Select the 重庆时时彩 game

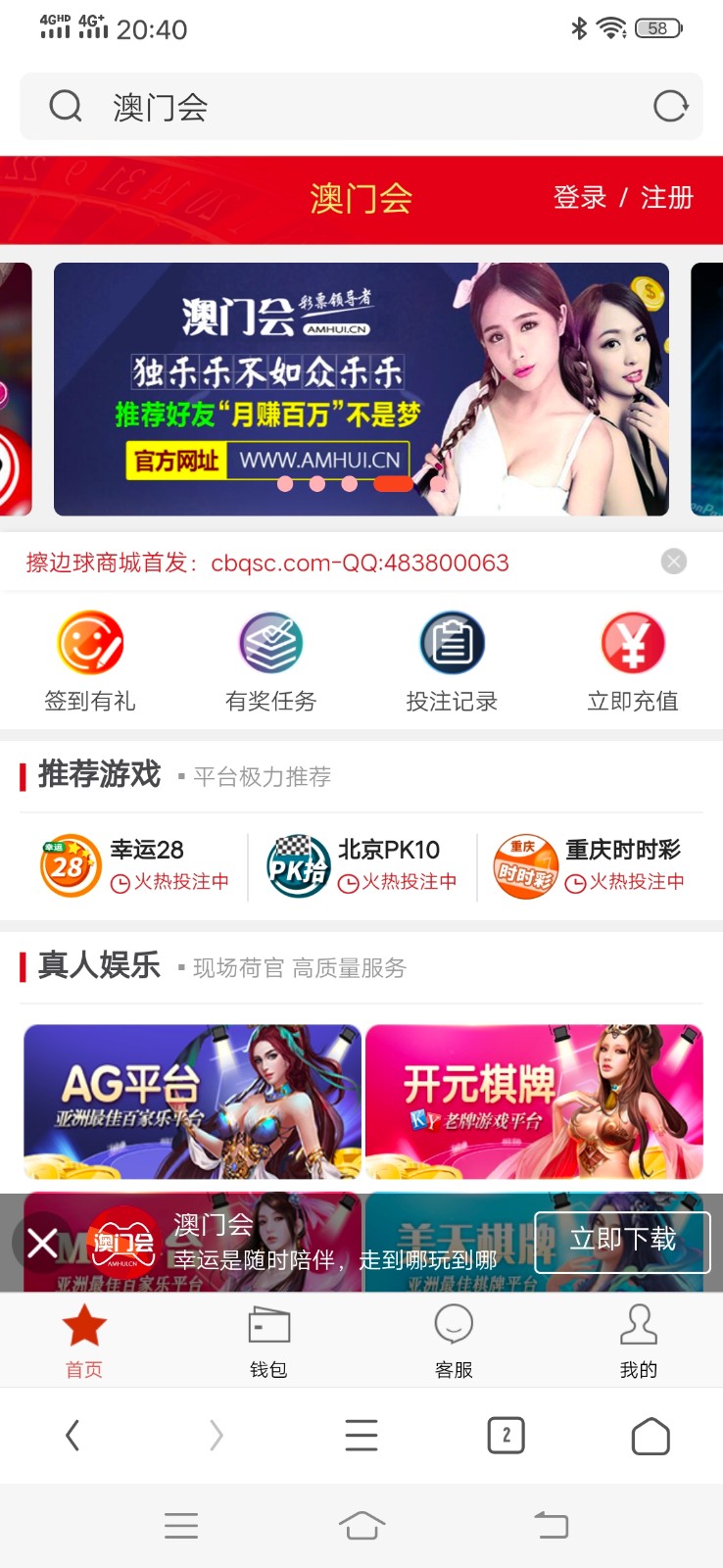pyautogui.click(x=590, y=865)
